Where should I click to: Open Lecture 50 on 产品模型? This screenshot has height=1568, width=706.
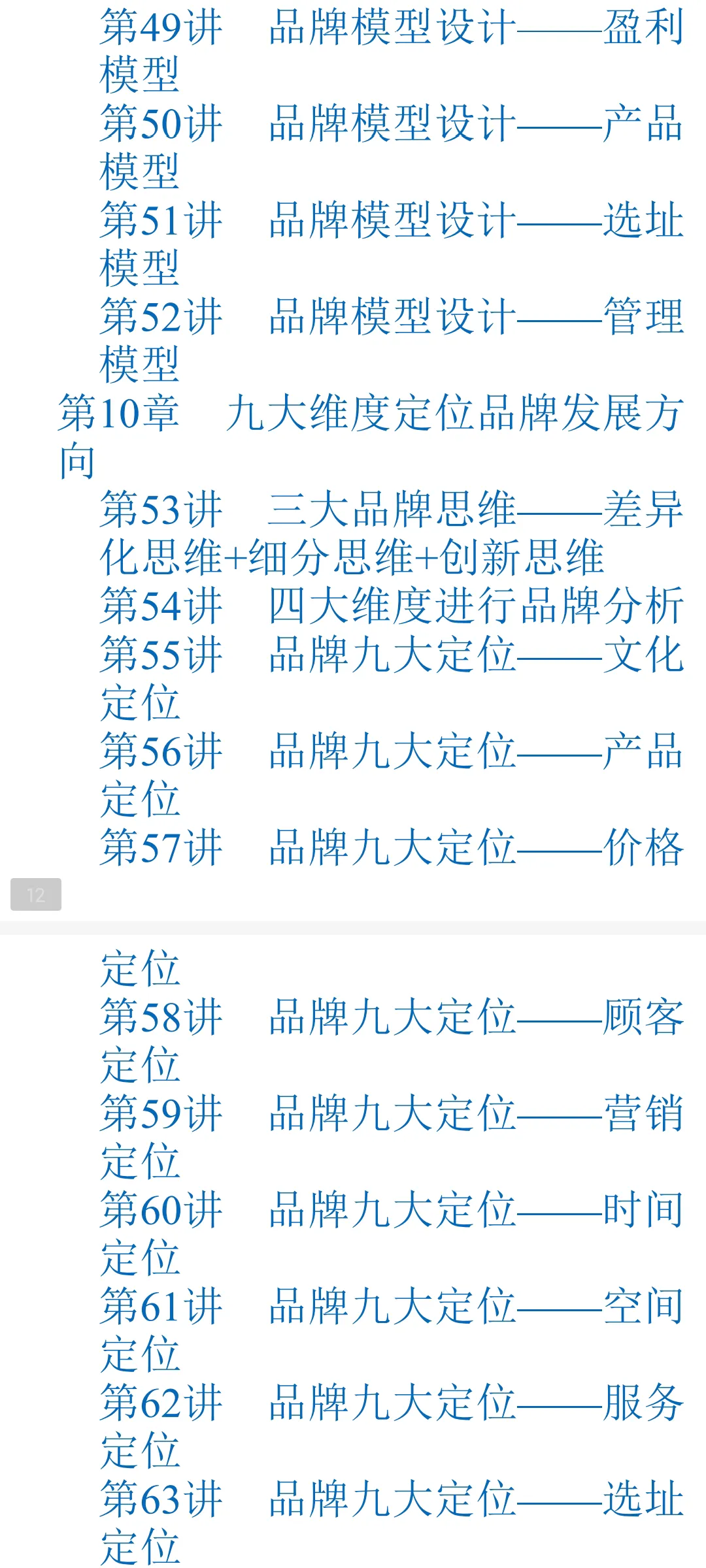pos(391,123)
